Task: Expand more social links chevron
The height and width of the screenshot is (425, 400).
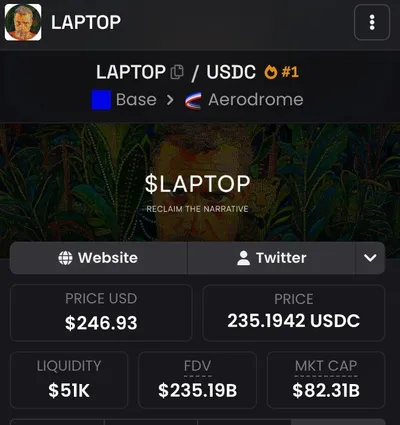Action: coord(370,258)
